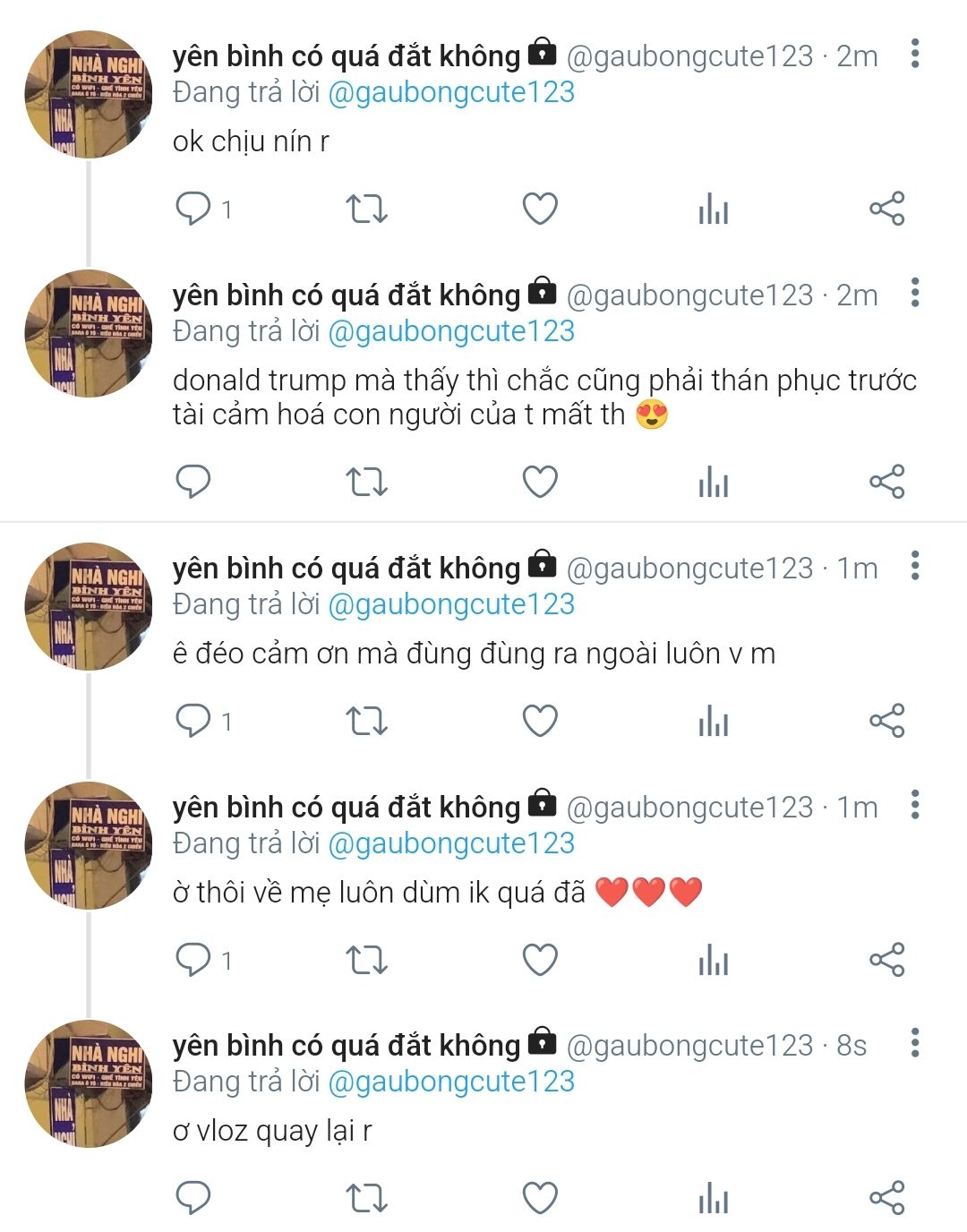View analytics for the donald trump tweet
The image size is (967, 1232).
point(714,482)
